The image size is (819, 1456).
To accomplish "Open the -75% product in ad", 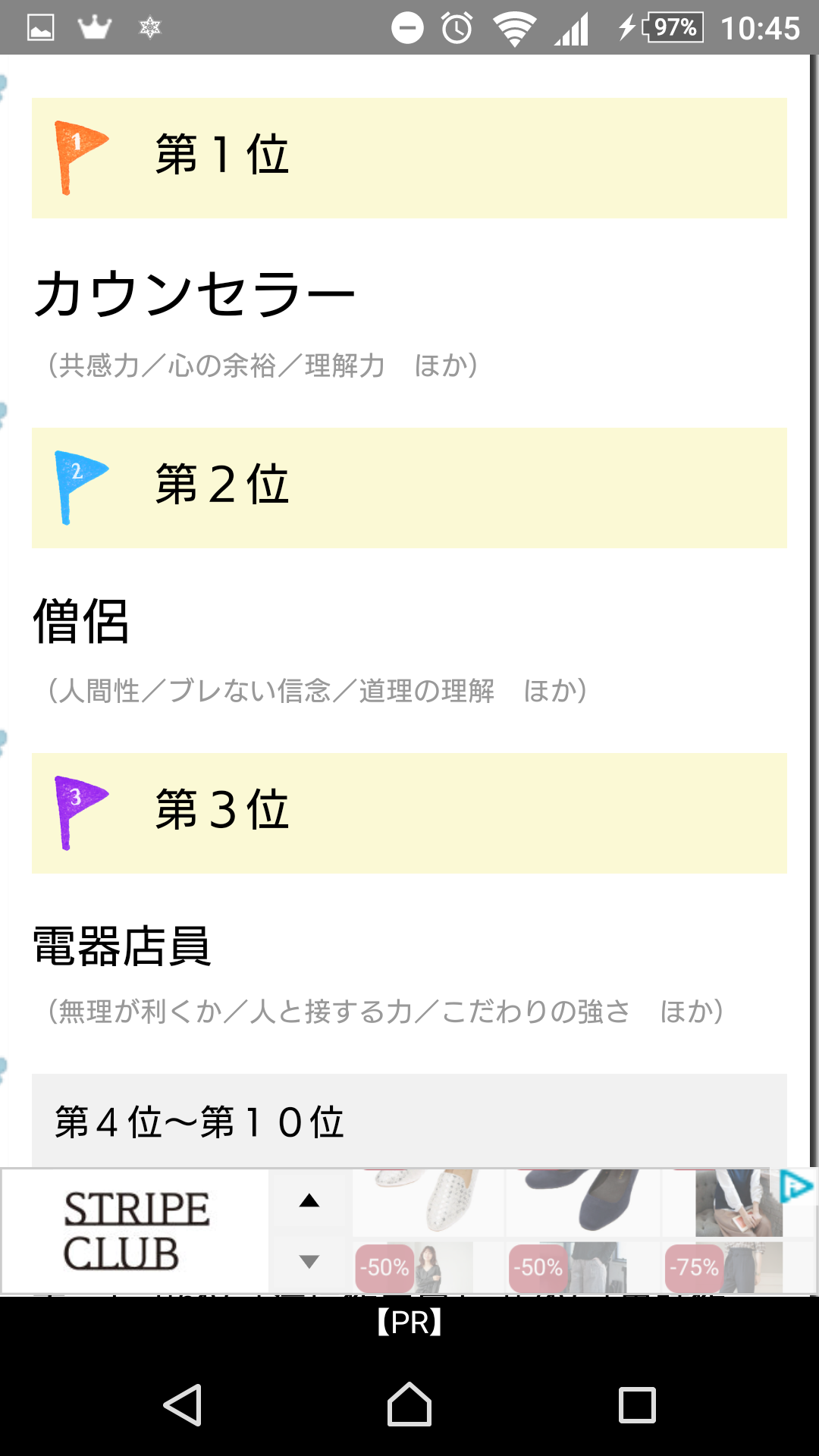I will click(724, 1267).
